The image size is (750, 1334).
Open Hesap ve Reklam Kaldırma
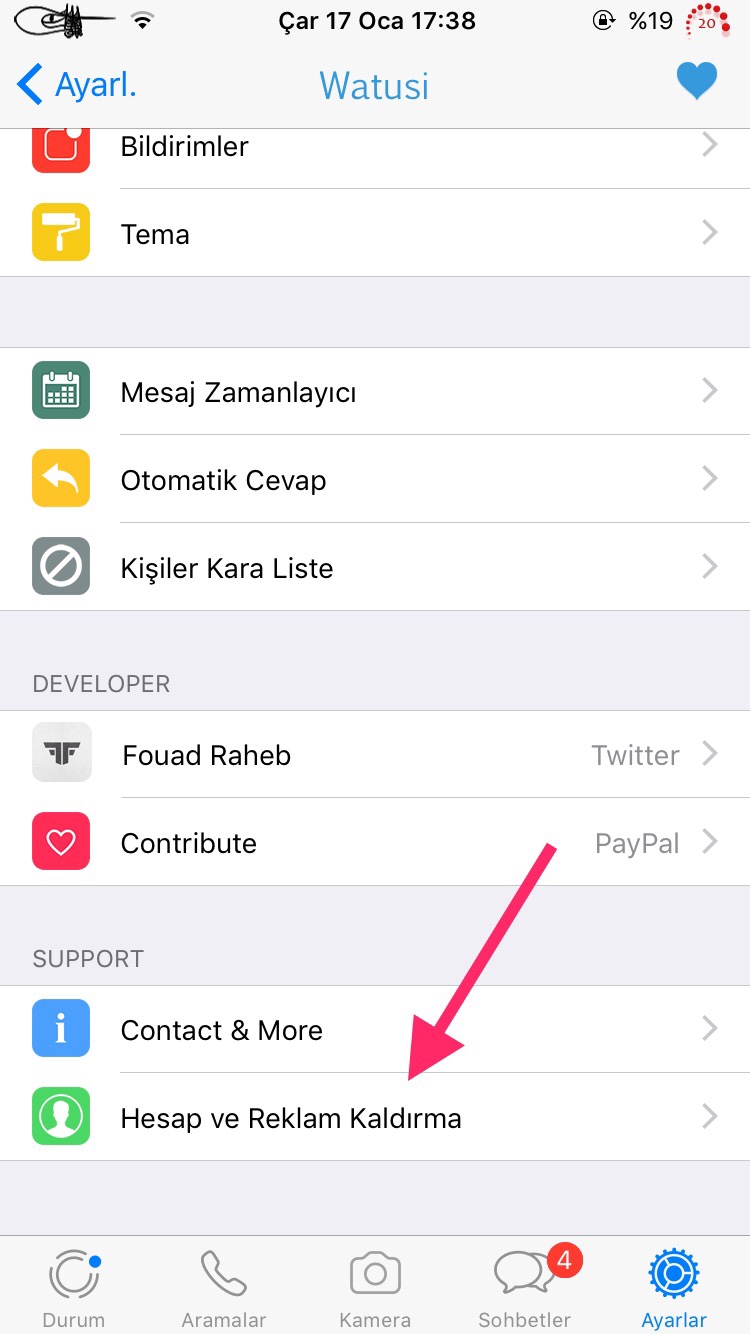pyautogui.click(x=375, y=1118)
